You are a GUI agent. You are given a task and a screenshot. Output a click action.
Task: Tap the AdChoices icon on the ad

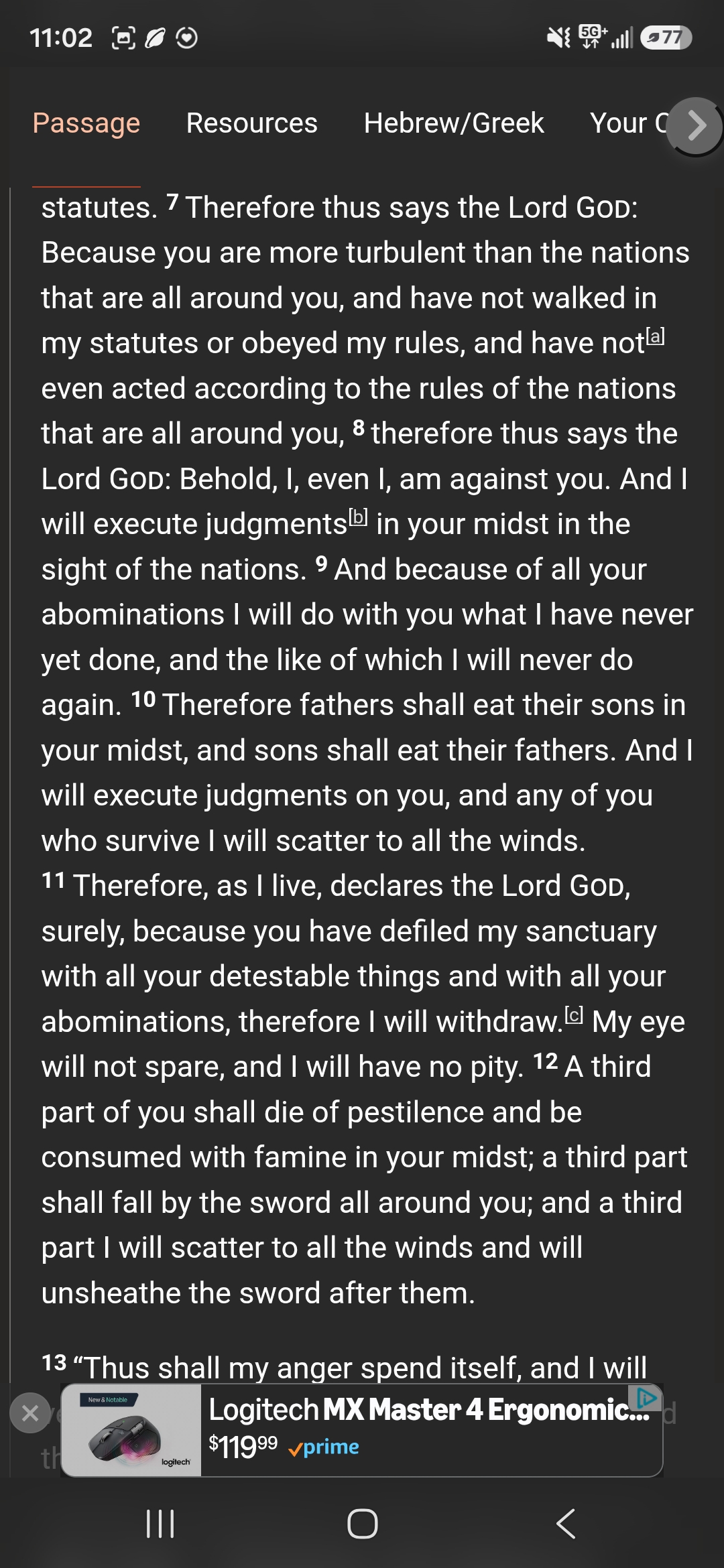(x=646, y=1397)
